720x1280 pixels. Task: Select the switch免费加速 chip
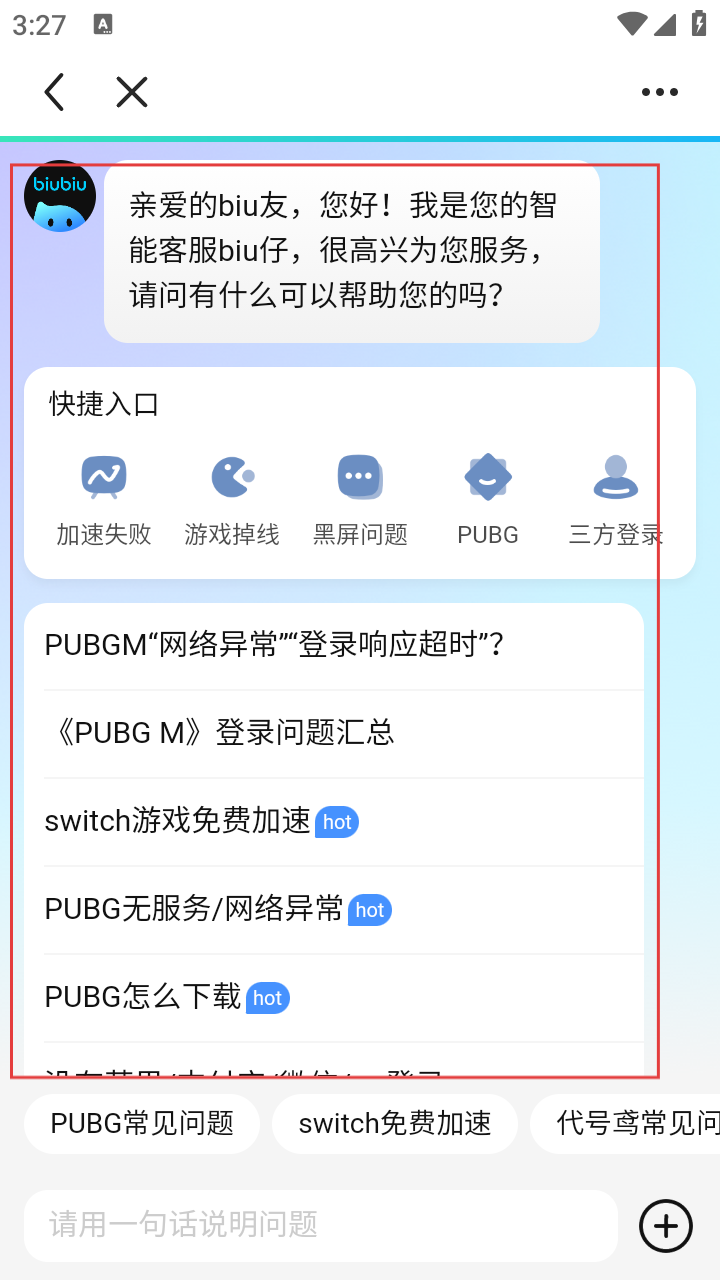pos(395,1123)
